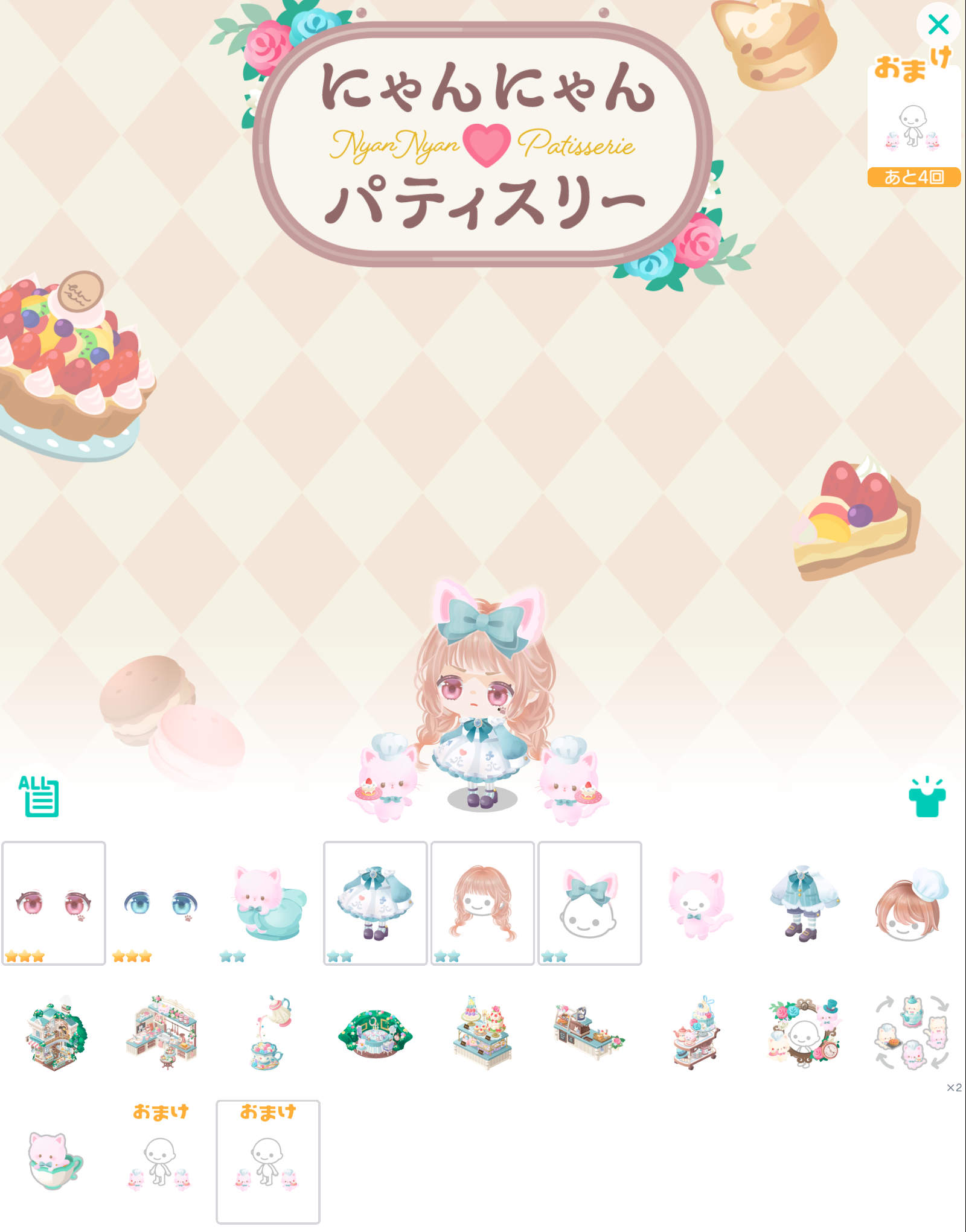
Task: Select the blue striped boy outfit
Action: point(804,903)
